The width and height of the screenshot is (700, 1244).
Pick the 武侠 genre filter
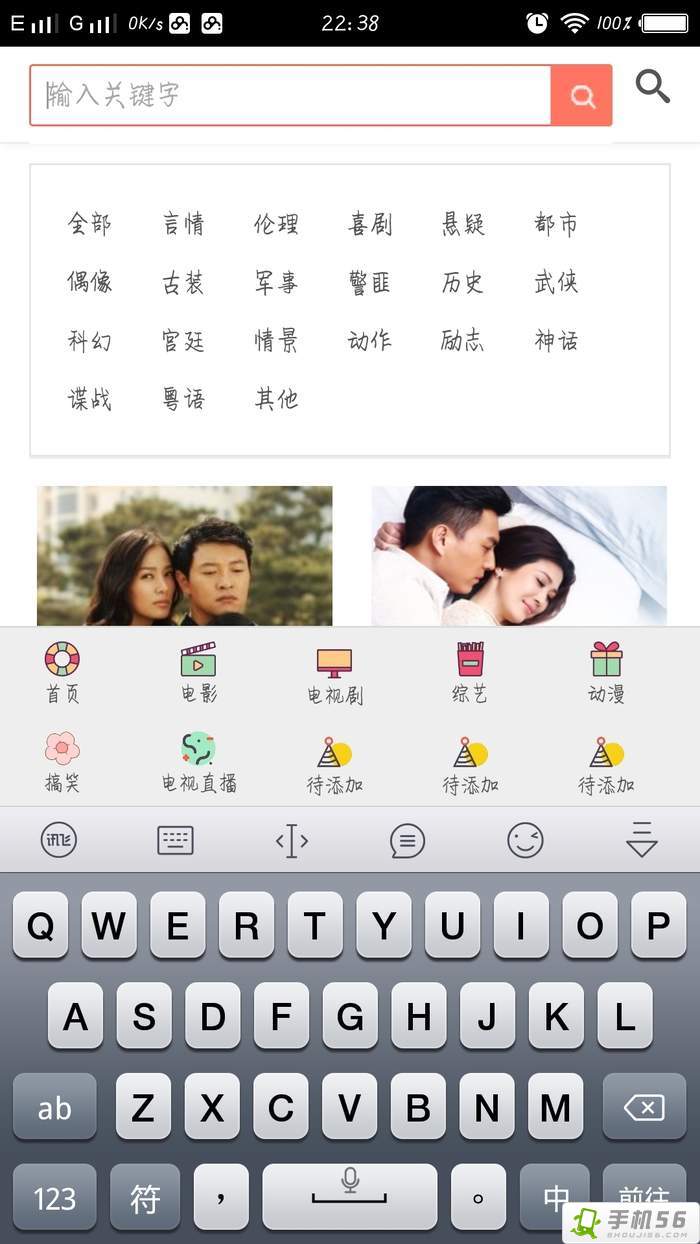[556, 283]
